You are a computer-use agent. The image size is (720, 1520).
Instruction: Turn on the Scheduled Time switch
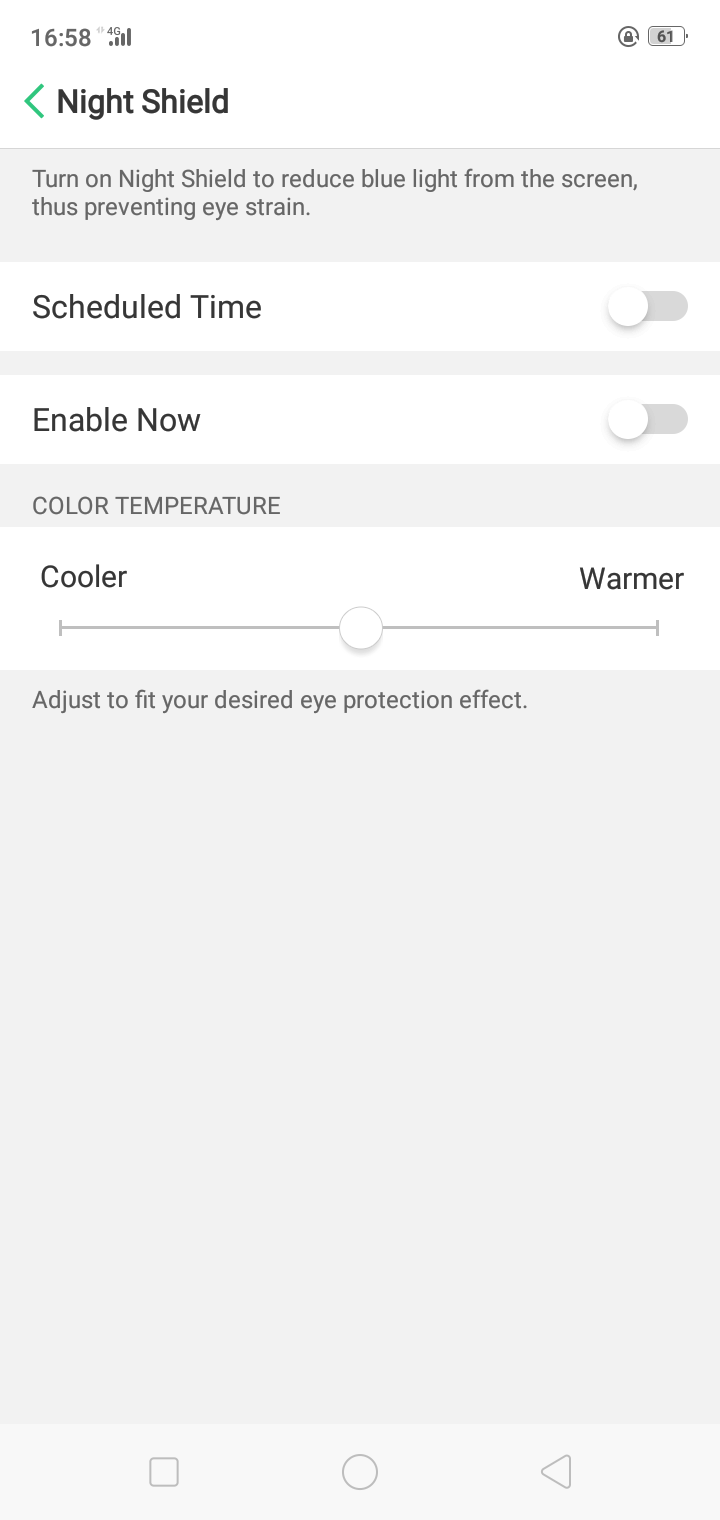click(647, 307)
